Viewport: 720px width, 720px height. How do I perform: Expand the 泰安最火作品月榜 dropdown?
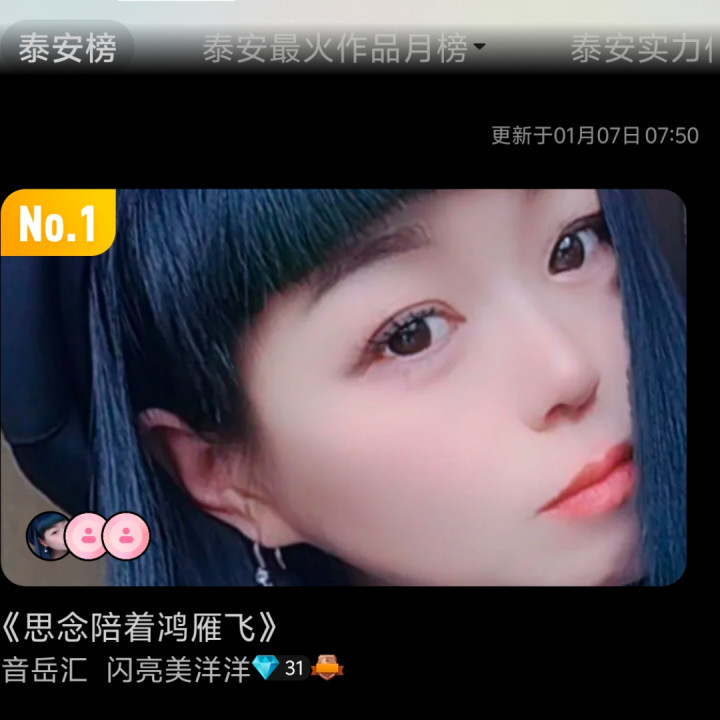(344, 48)
